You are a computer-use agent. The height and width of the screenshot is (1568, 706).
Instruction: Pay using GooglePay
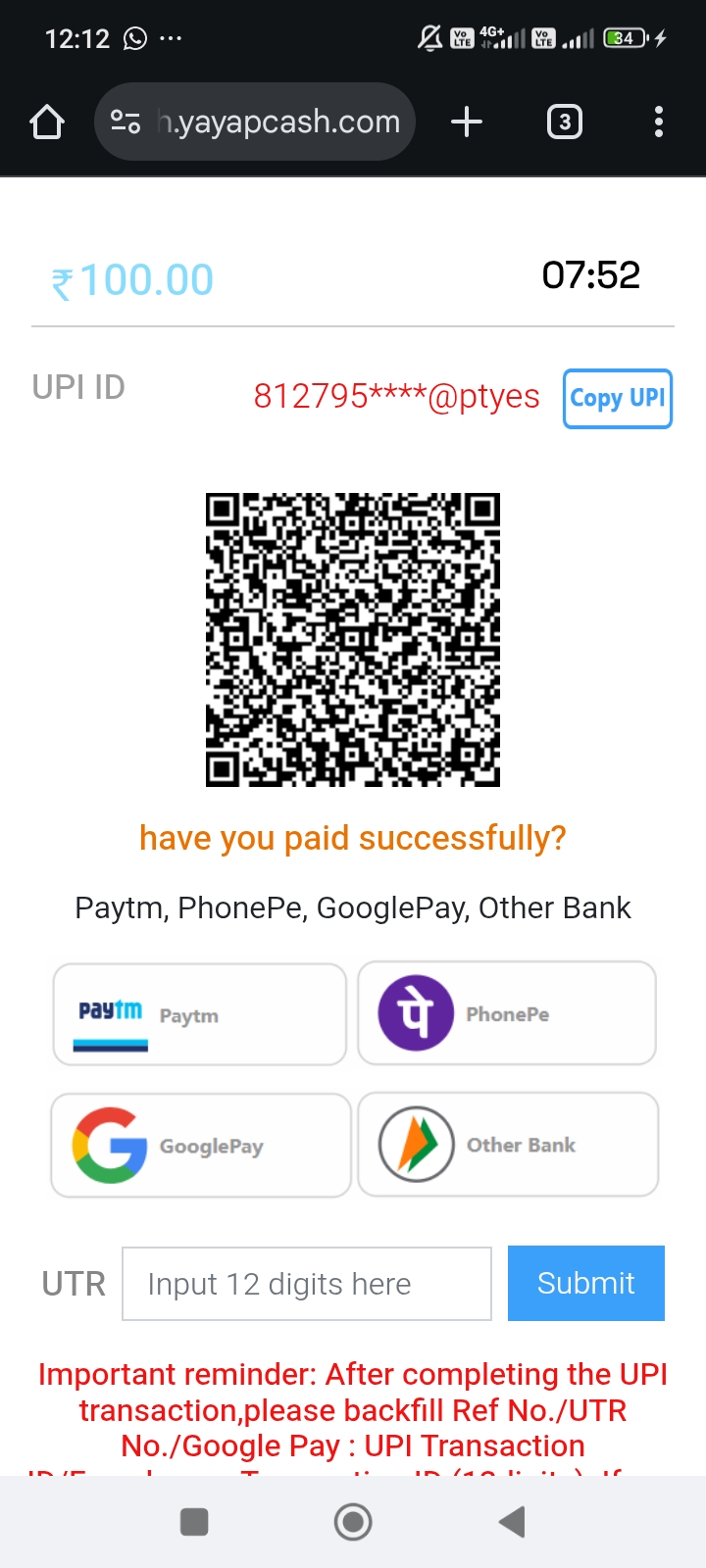point(201,1145)
